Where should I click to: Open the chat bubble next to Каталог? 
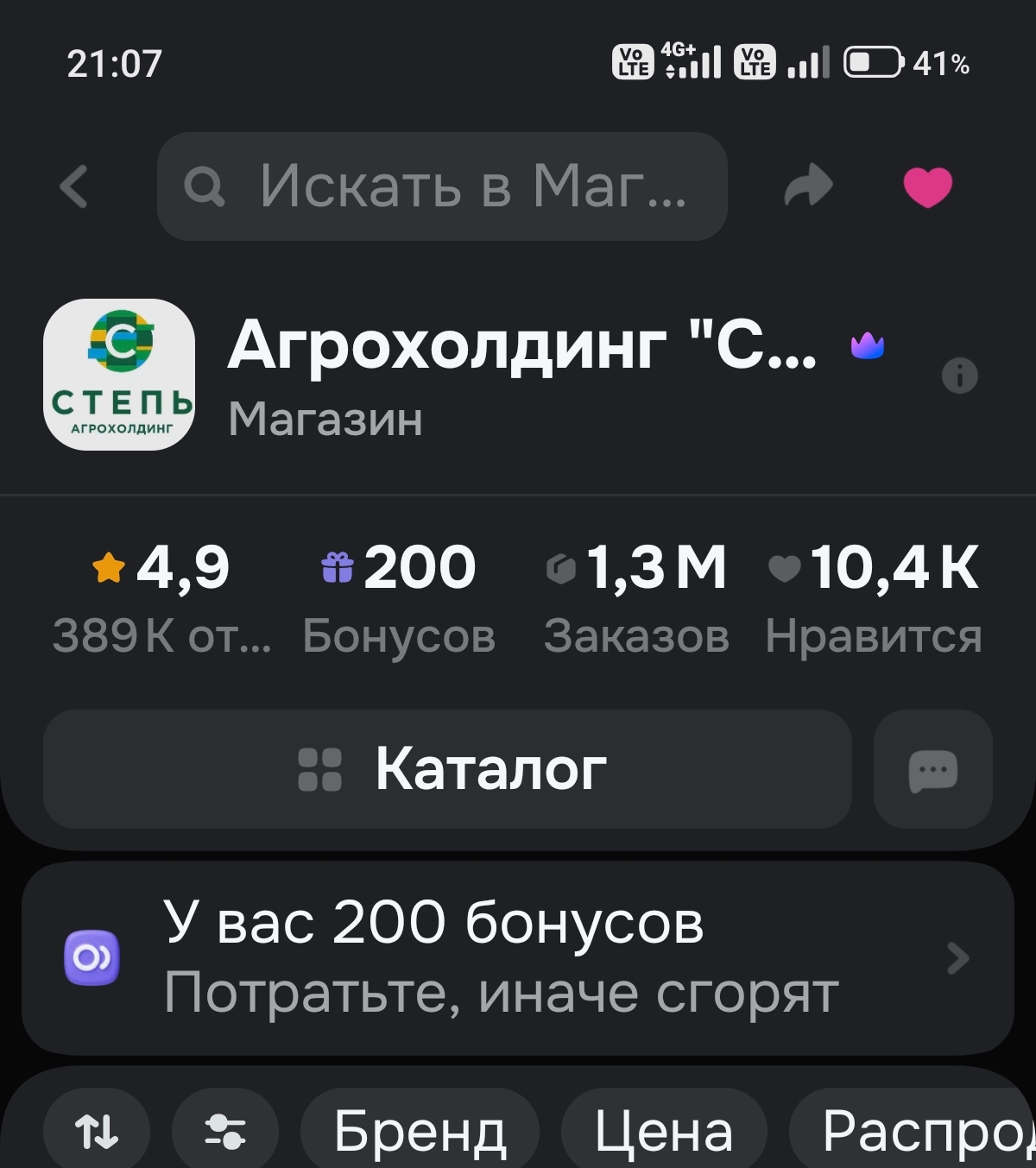click(x=933, y=768)
